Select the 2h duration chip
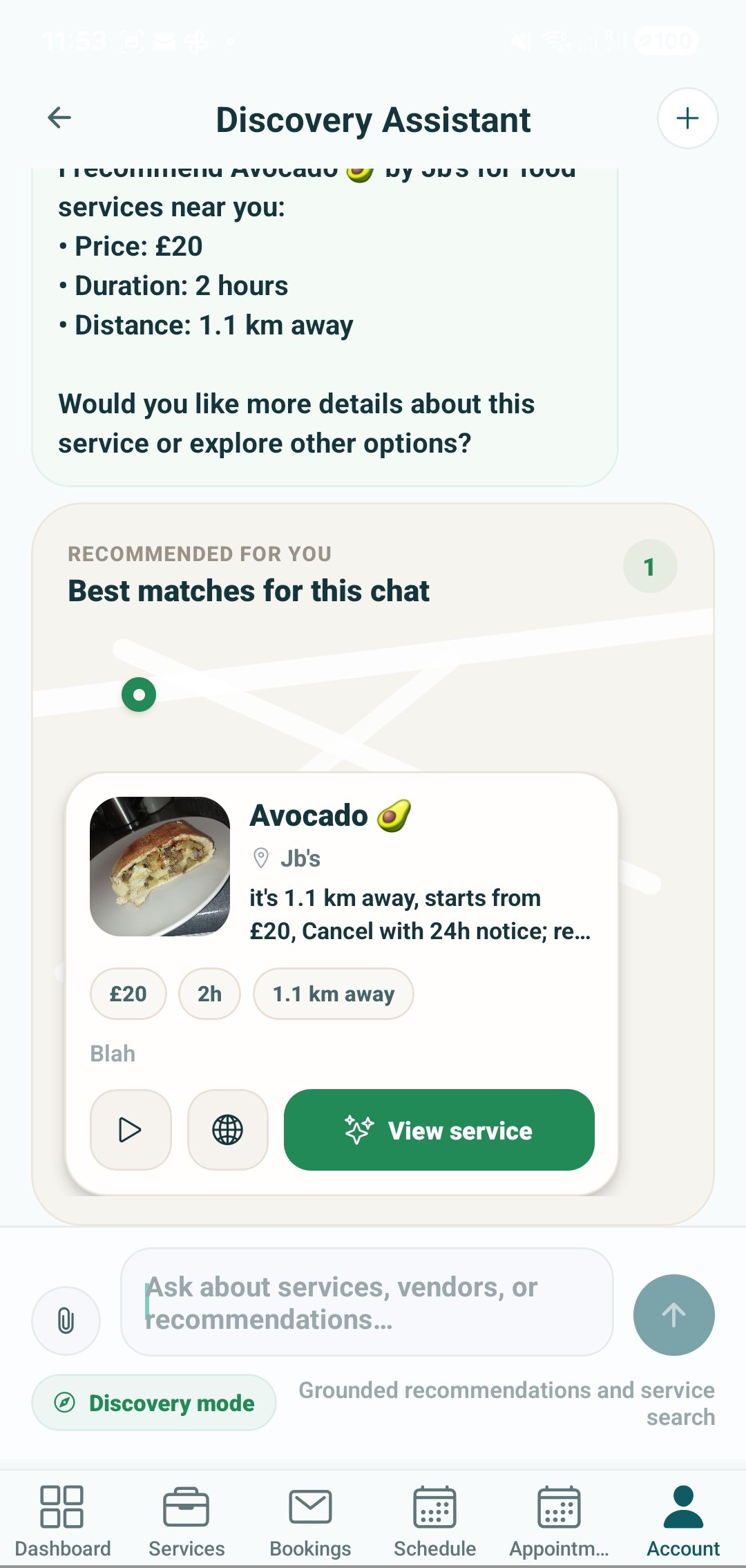The image size is (746, 1568). pyautogui.click(x=209, y=994)
